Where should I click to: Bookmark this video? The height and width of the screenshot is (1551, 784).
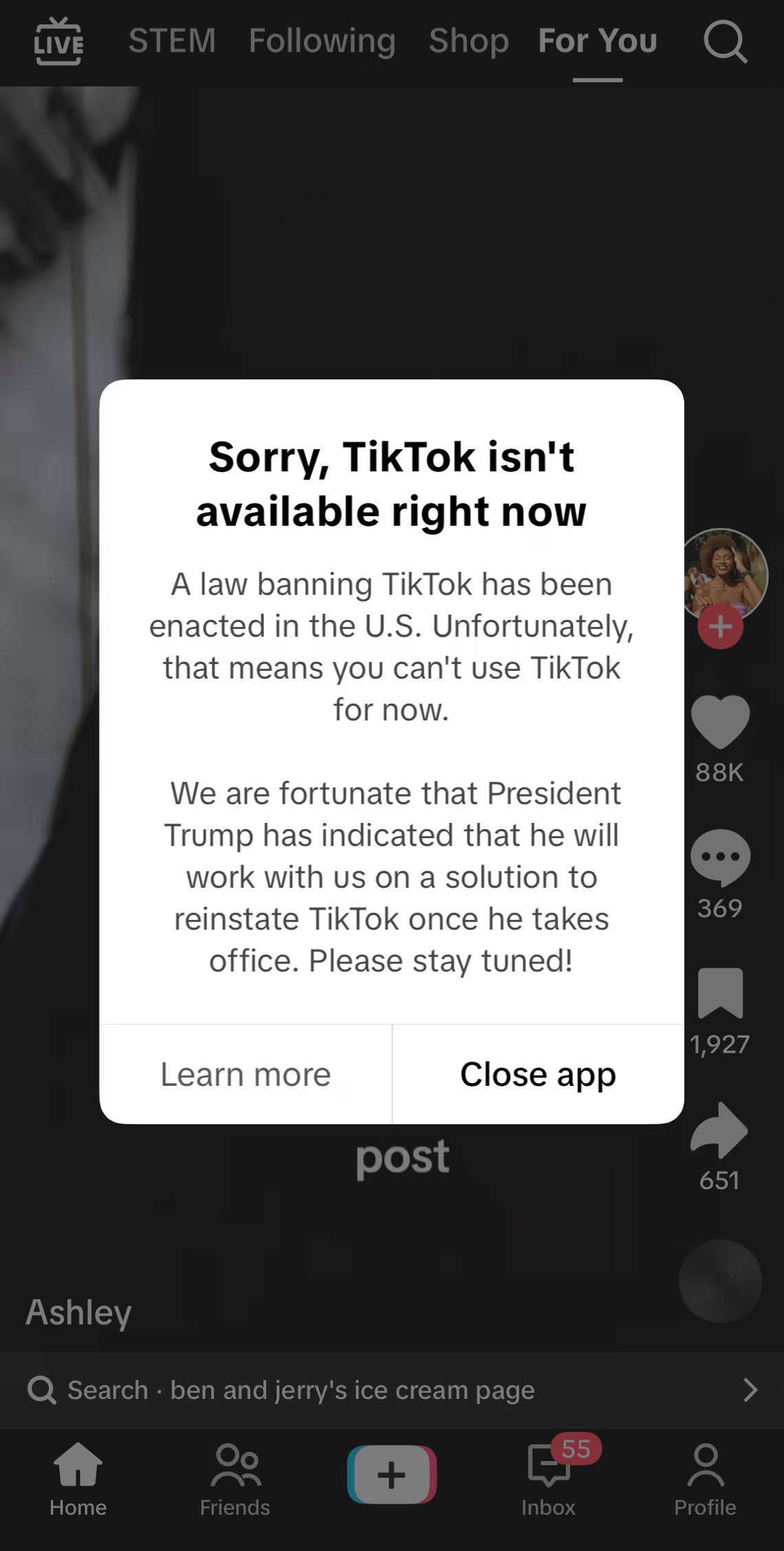pos(720,992)
